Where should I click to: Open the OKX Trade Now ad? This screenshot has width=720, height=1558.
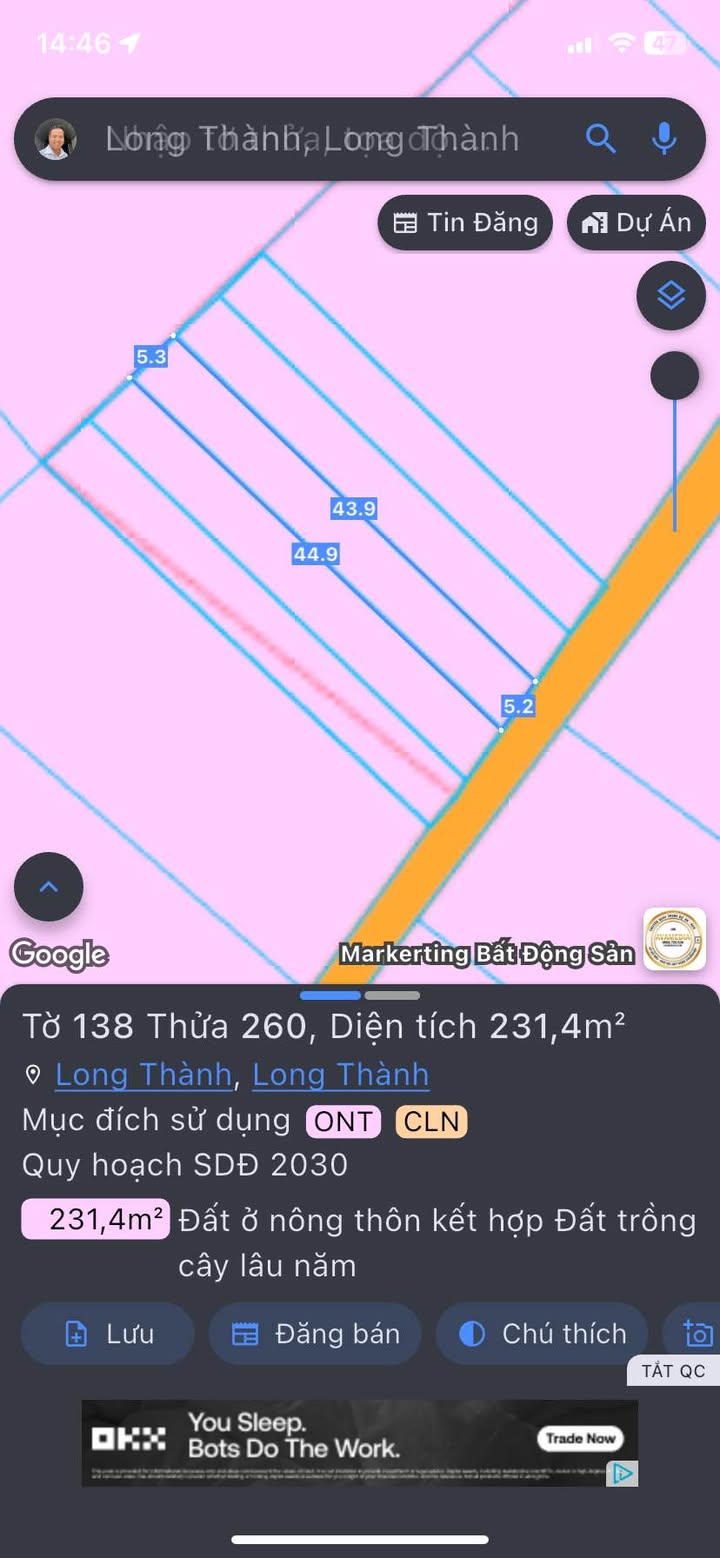[580, 1438]
